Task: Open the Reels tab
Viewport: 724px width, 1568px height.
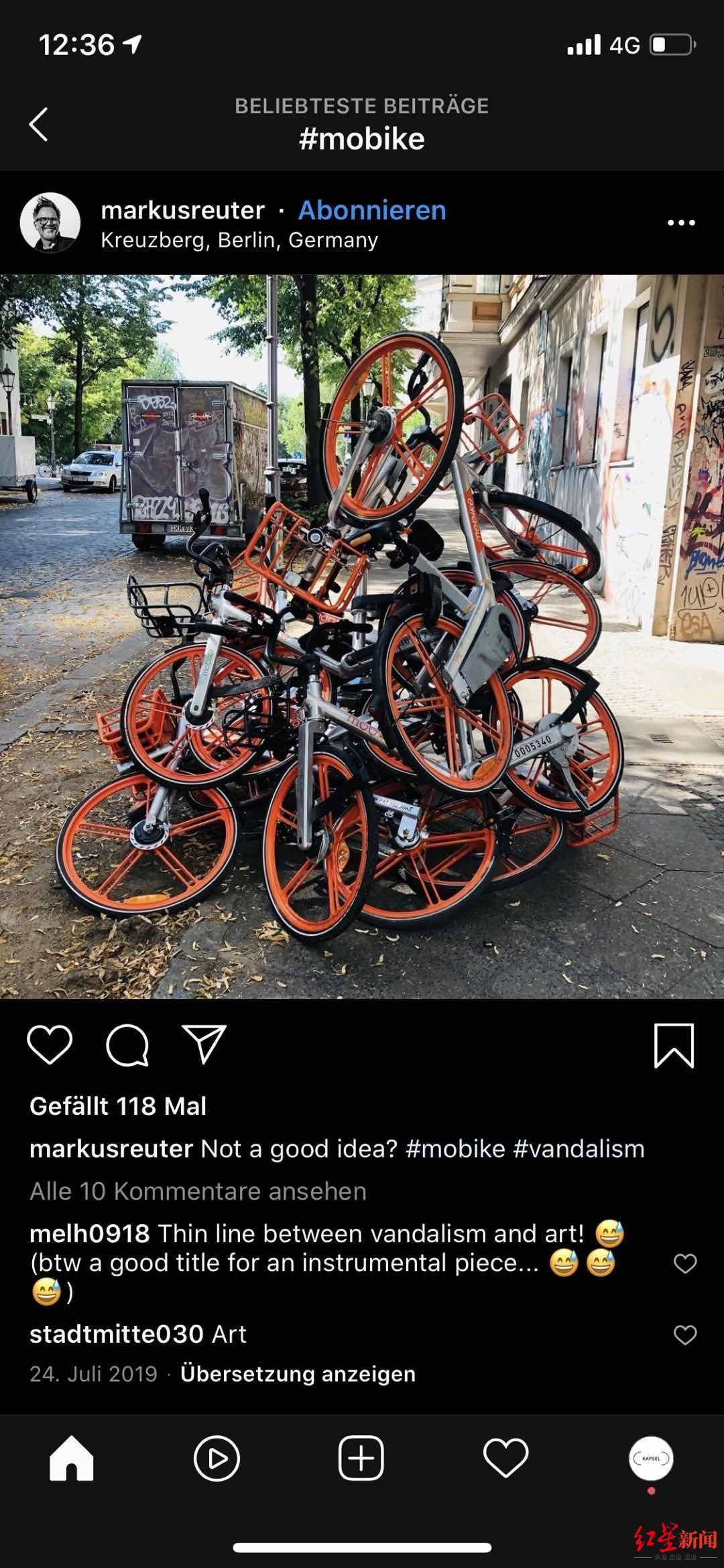Action: tap(217, 1459)
